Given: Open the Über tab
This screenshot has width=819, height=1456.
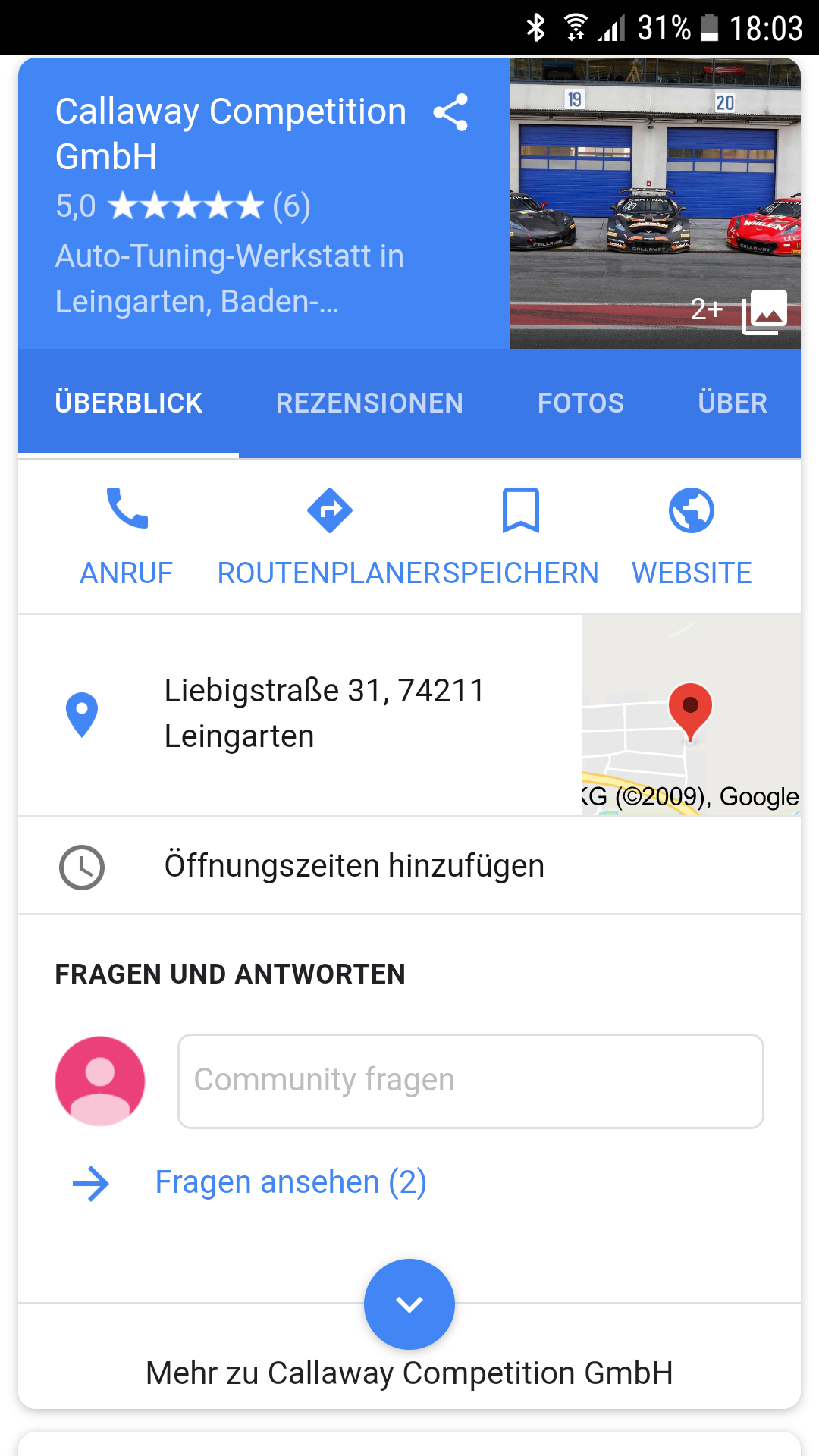Looking at the screenshot, I should [732, 403].
